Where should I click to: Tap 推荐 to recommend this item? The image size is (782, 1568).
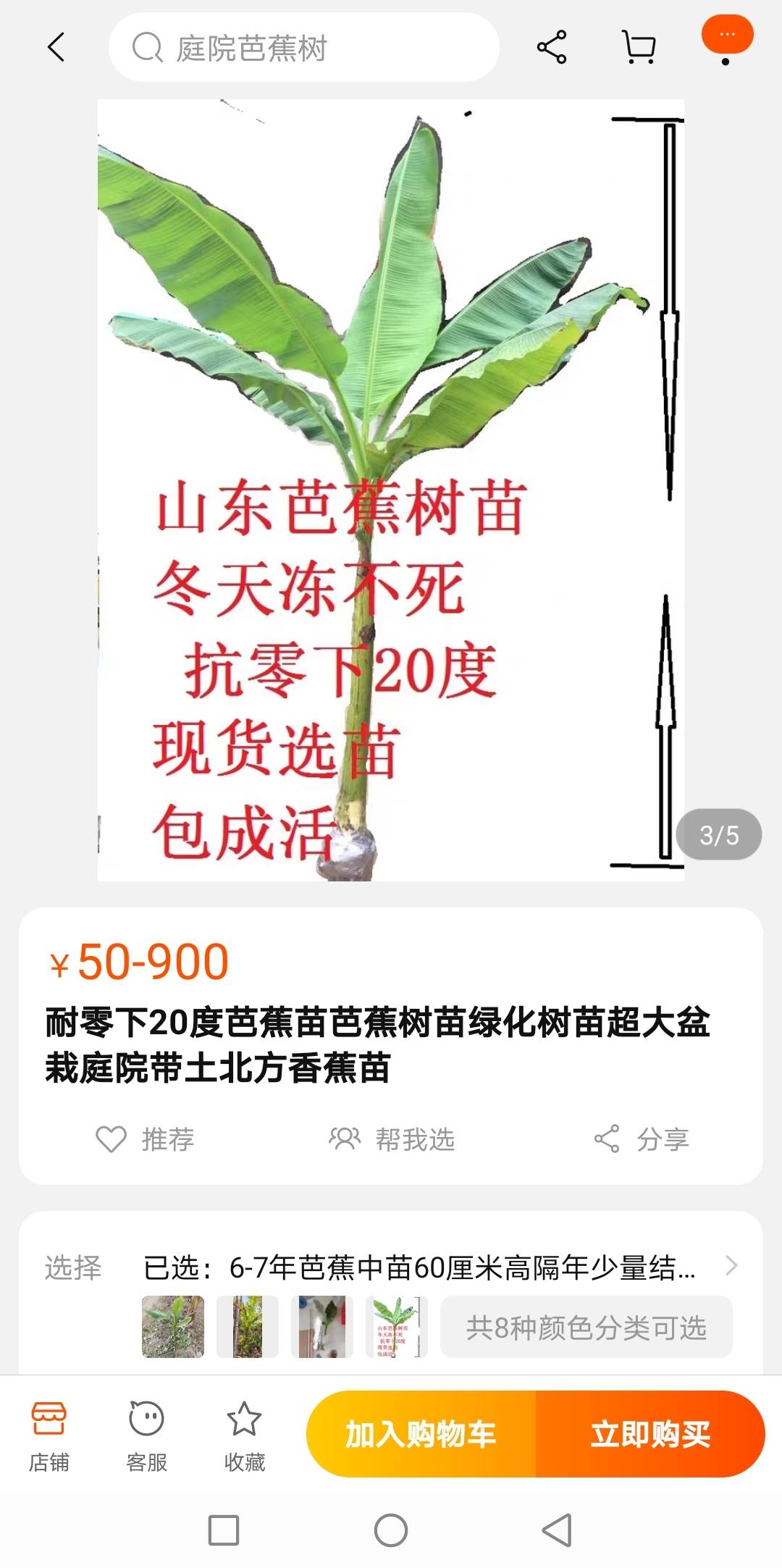coord(146,1139)
